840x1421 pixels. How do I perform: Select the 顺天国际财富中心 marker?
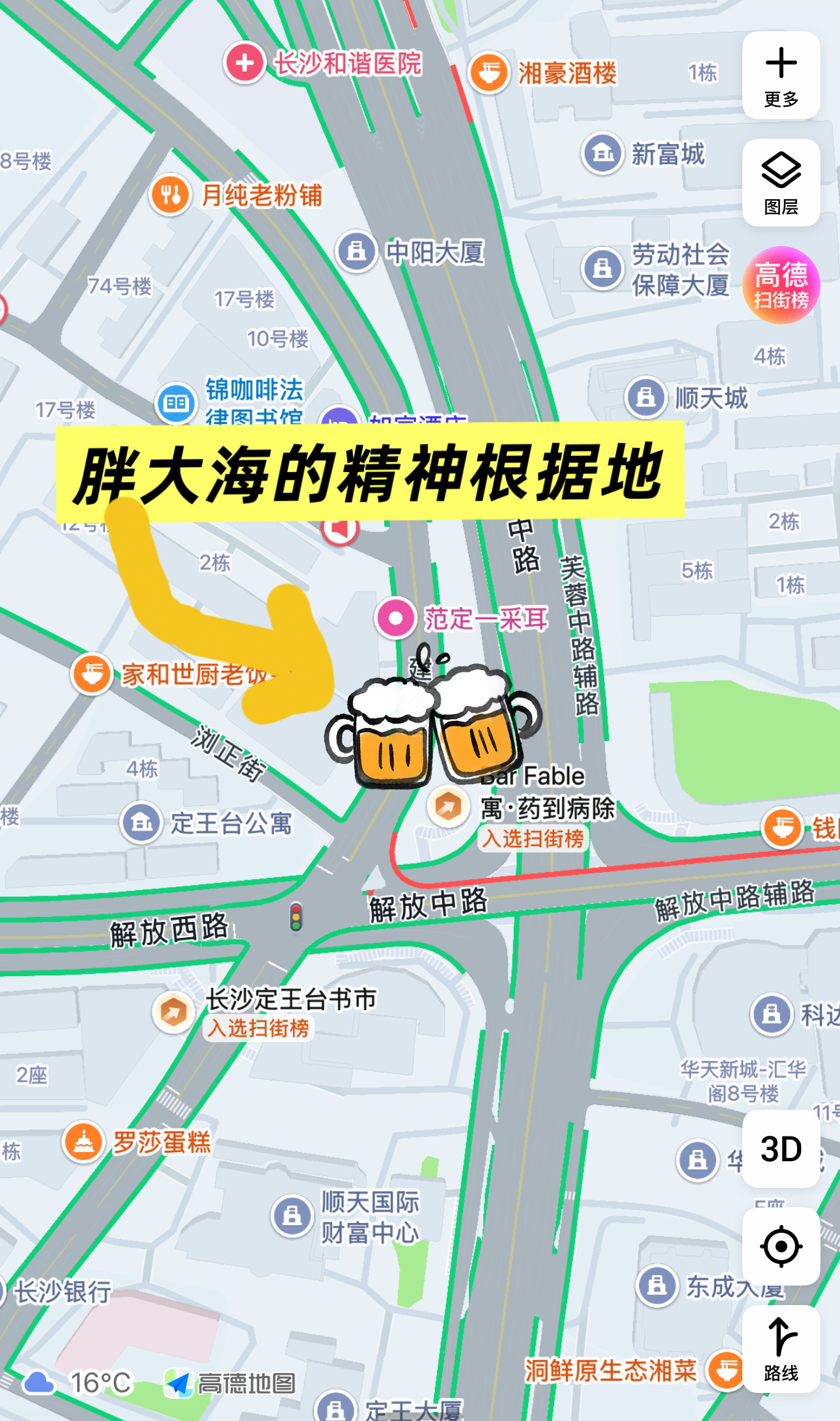292,1215
